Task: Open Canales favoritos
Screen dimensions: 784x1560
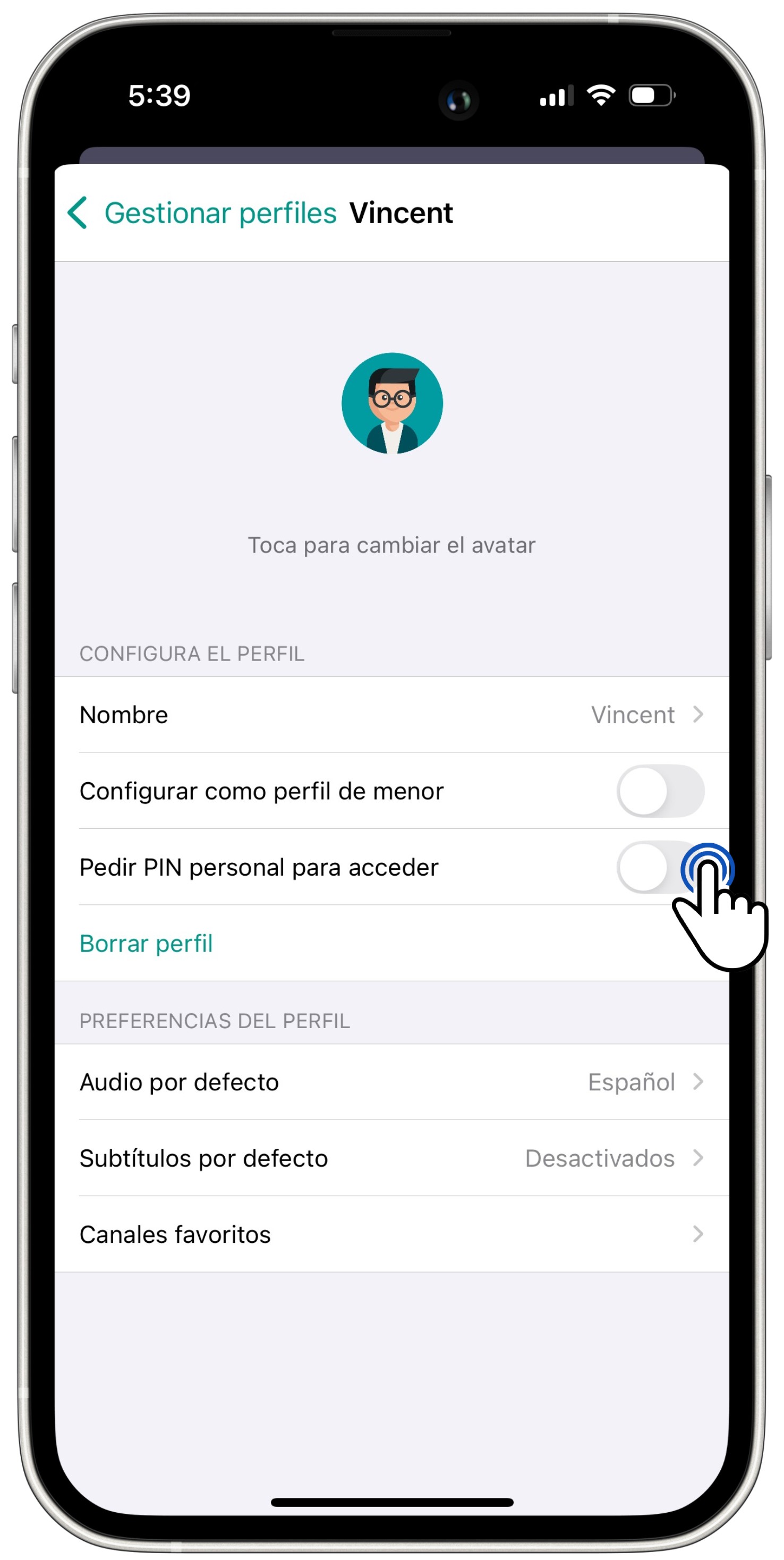Action: tap(391, 1234)
